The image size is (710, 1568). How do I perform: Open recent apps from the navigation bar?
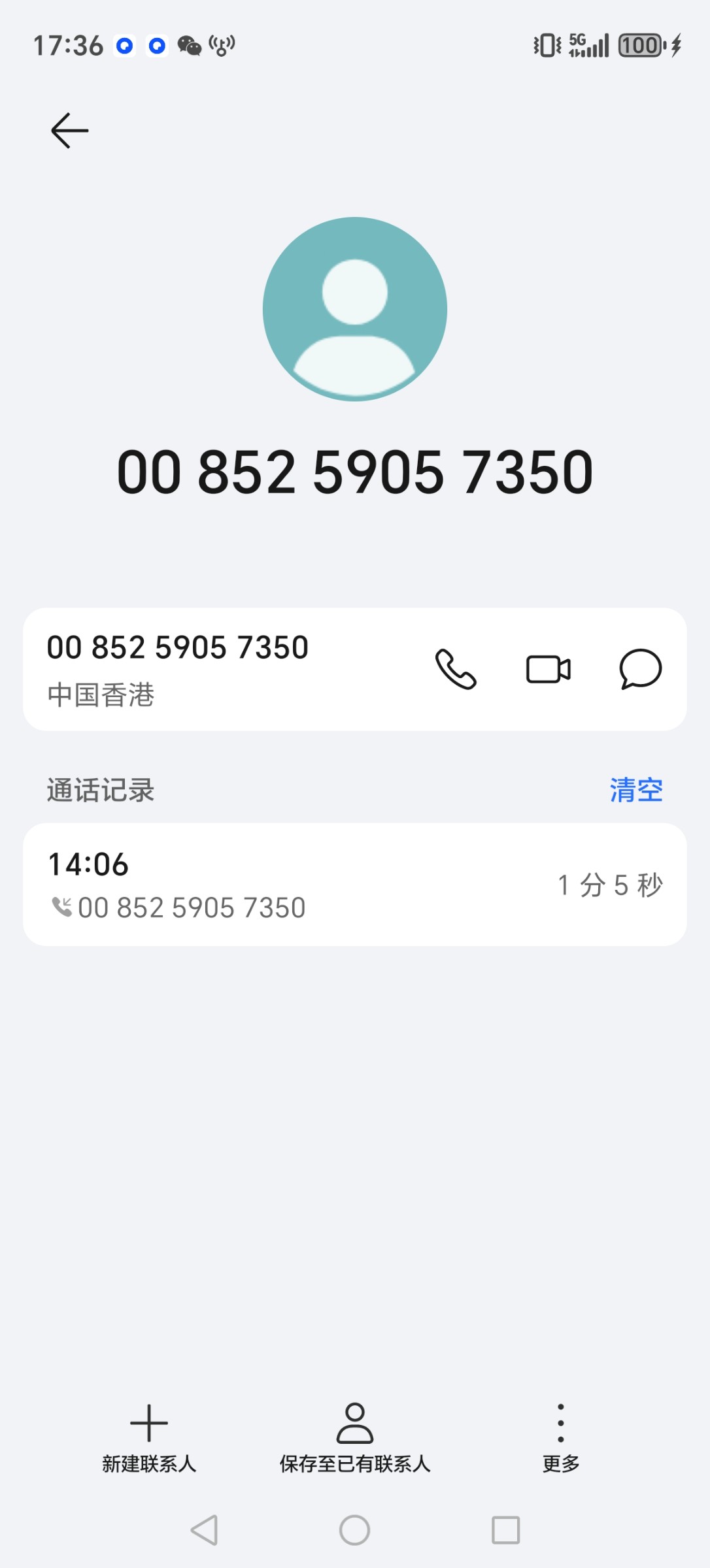click(505, 1530)
